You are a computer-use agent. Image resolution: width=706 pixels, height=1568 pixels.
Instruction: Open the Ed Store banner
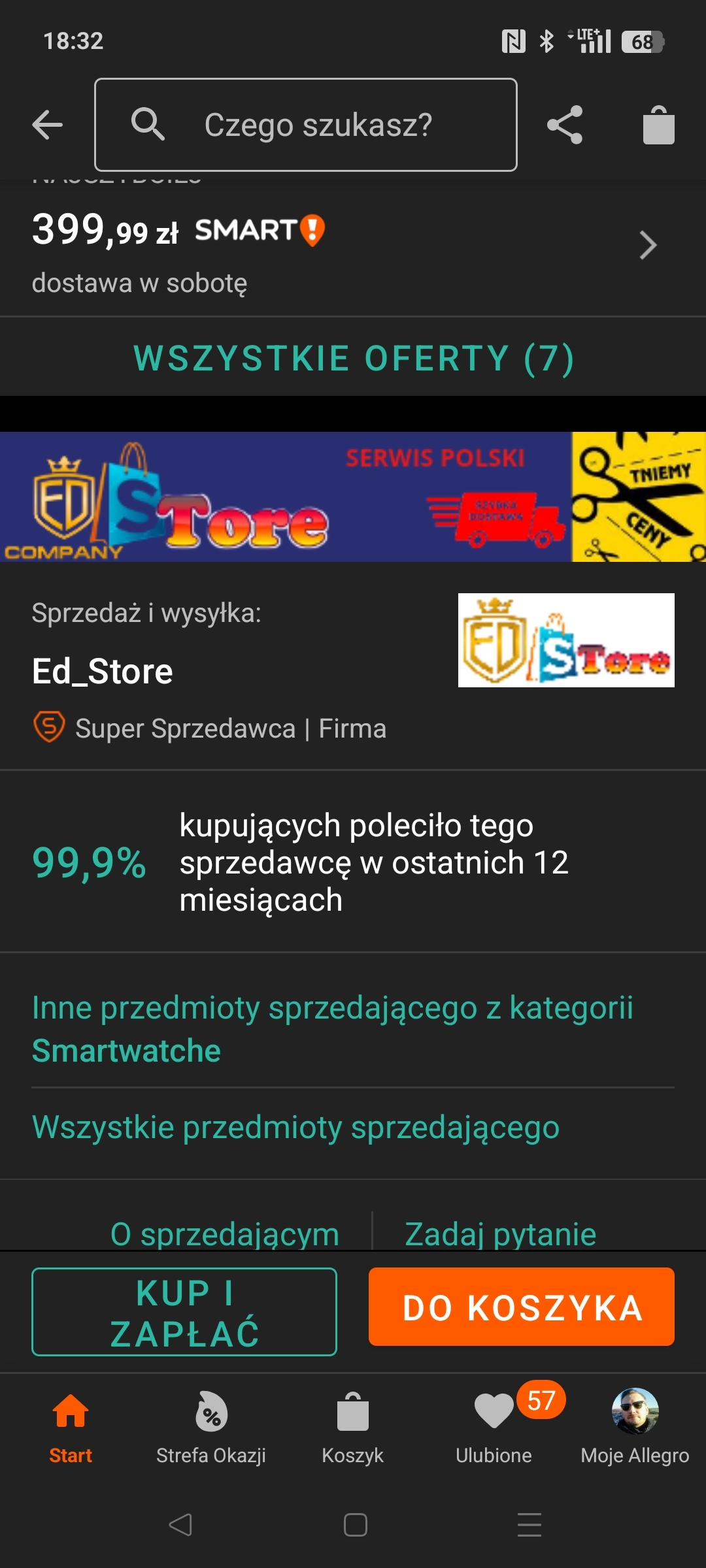tap(353, 497)
